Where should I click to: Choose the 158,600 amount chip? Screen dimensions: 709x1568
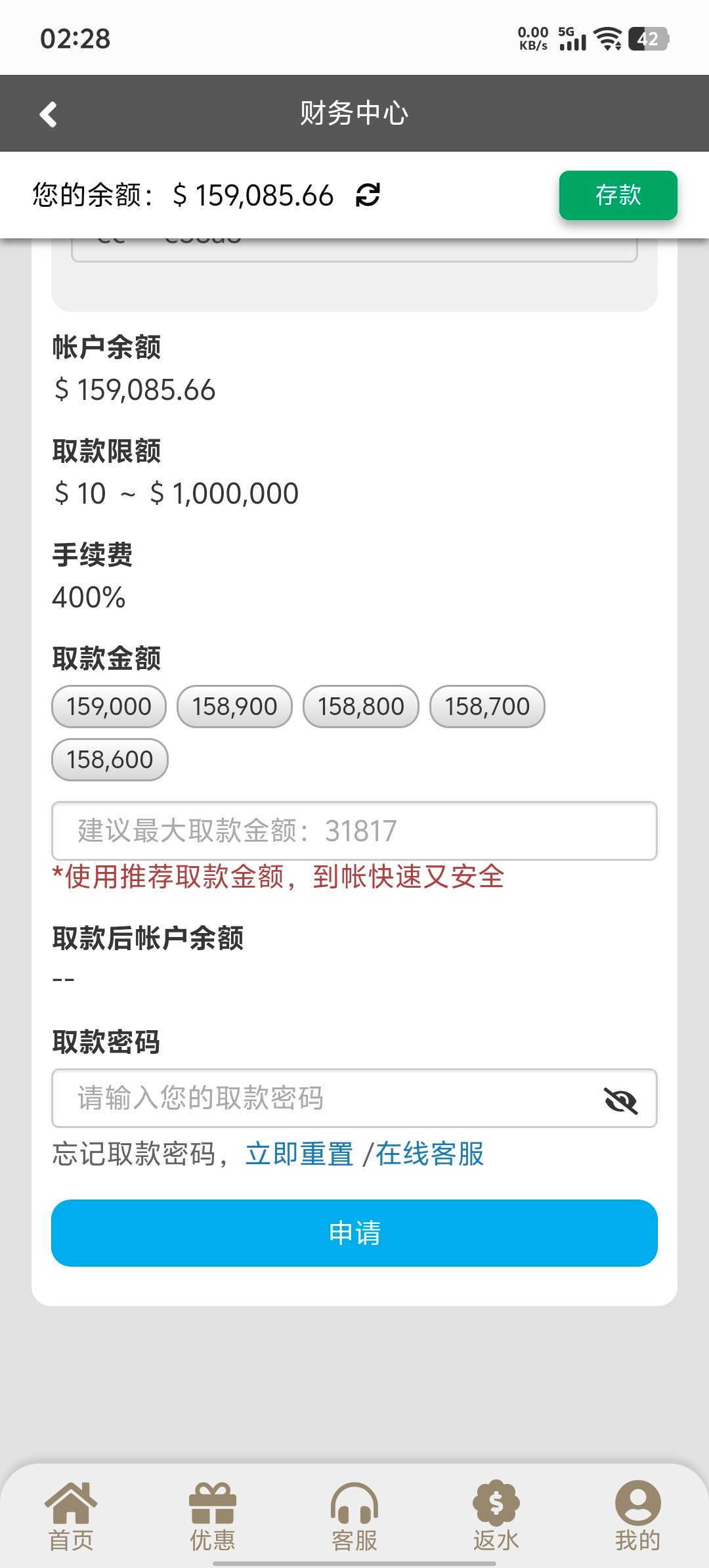(110, 760)
